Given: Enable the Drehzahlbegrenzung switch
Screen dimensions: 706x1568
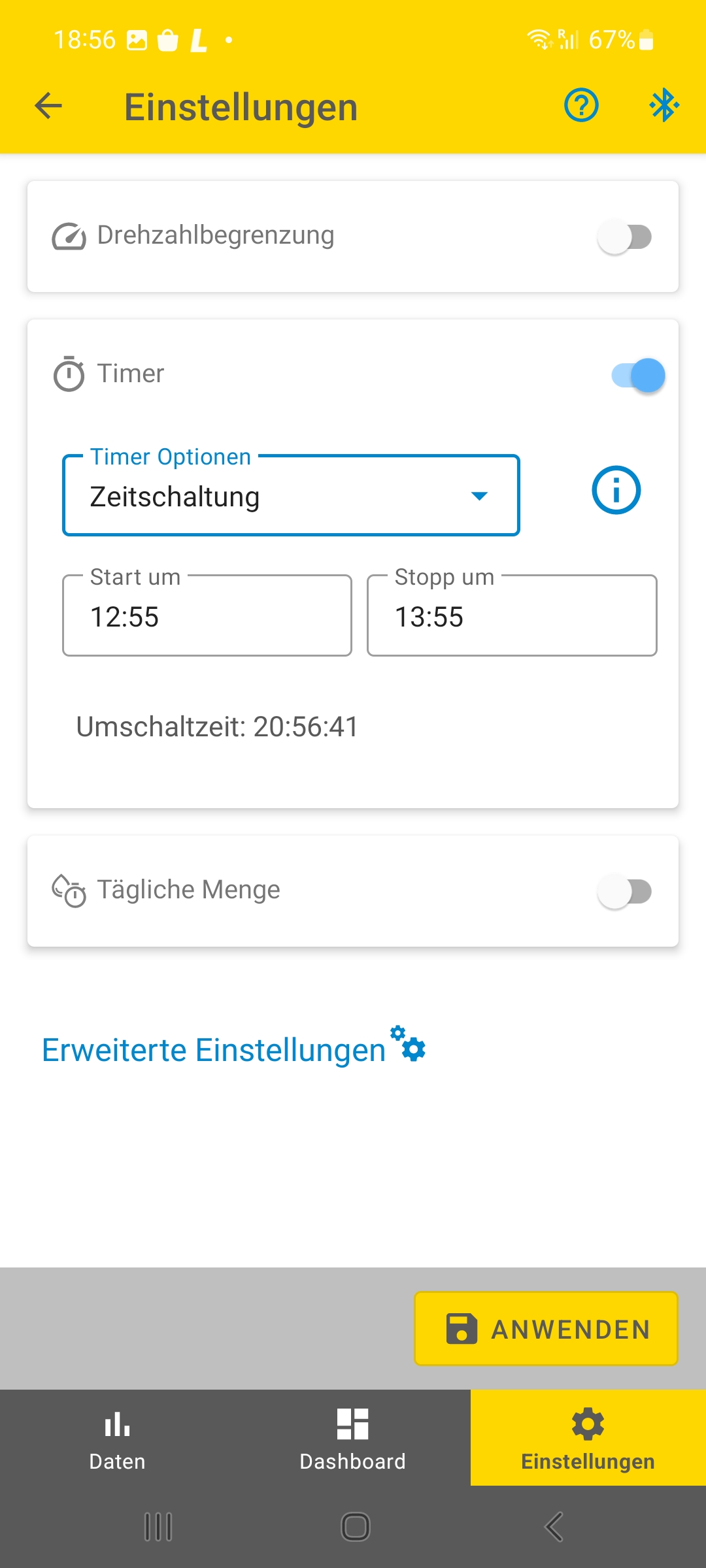Looking at the screenshot, I should pyautogui.click(x=625, y=237).
